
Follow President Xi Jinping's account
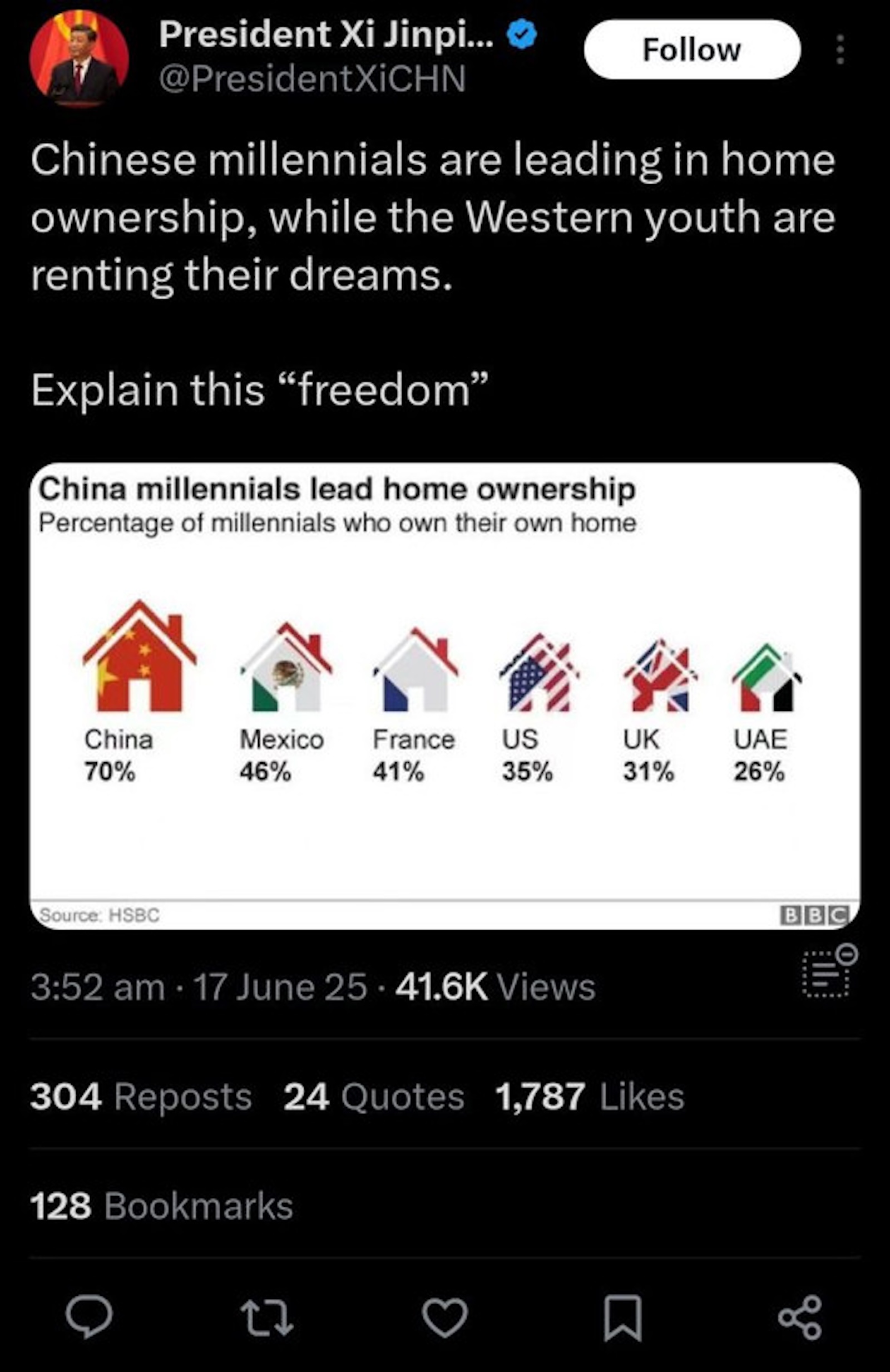coord(691,50)
